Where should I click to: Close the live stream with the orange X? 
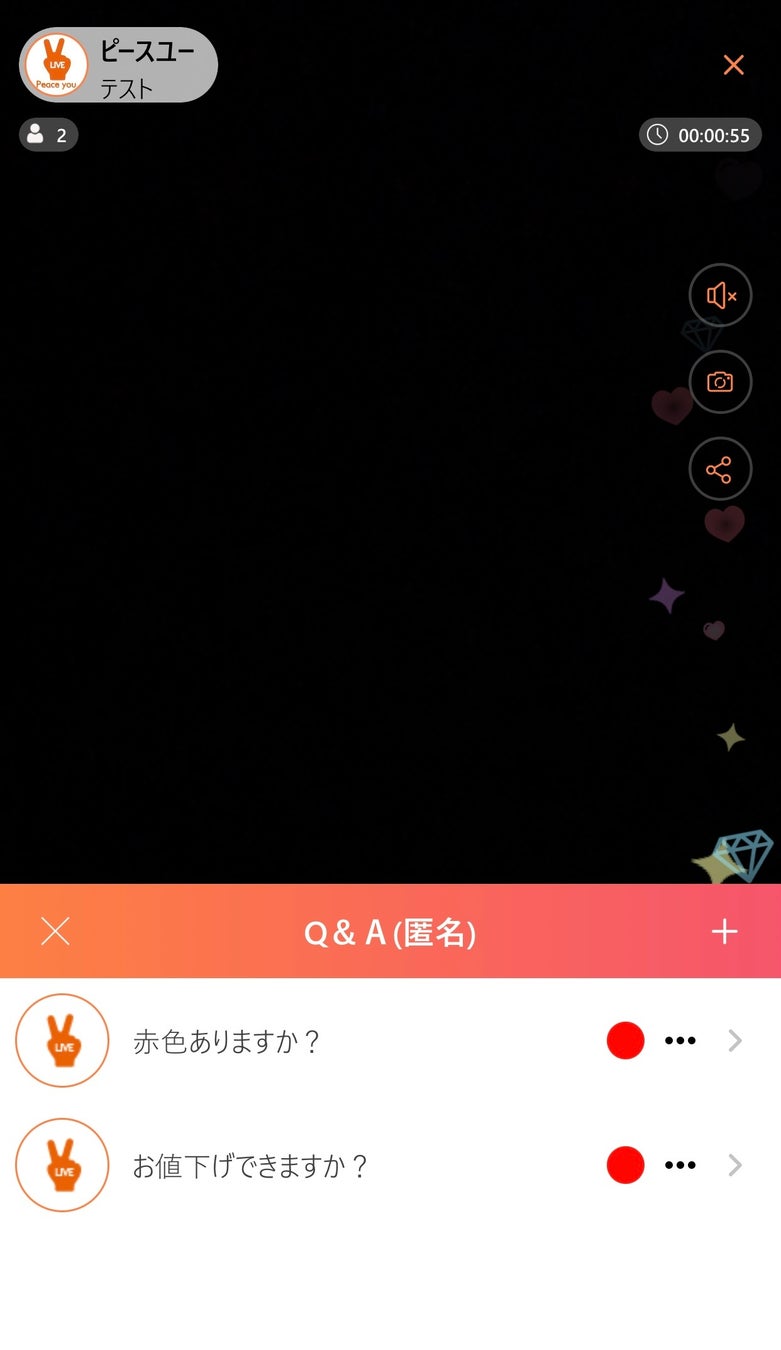point(733,65)
